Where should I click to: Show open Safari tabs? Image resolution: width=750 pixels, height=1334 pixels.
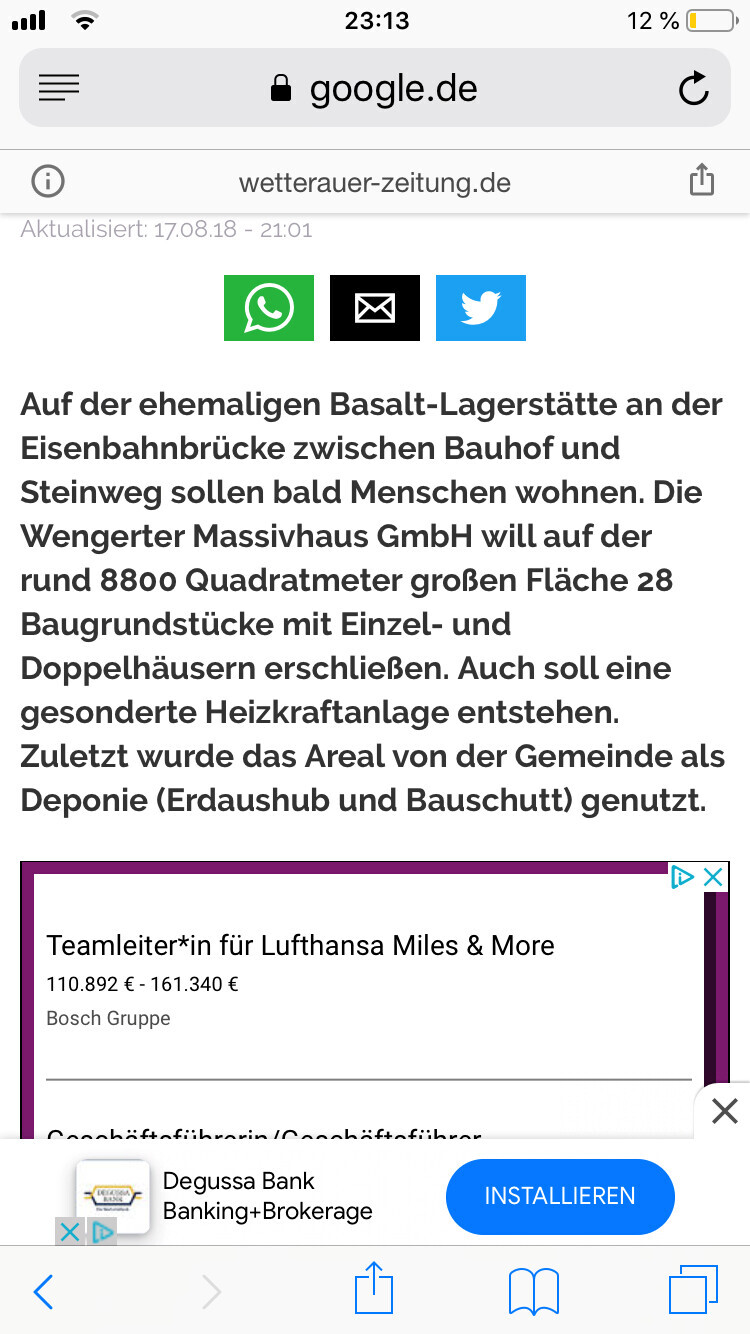[692, 1292]
